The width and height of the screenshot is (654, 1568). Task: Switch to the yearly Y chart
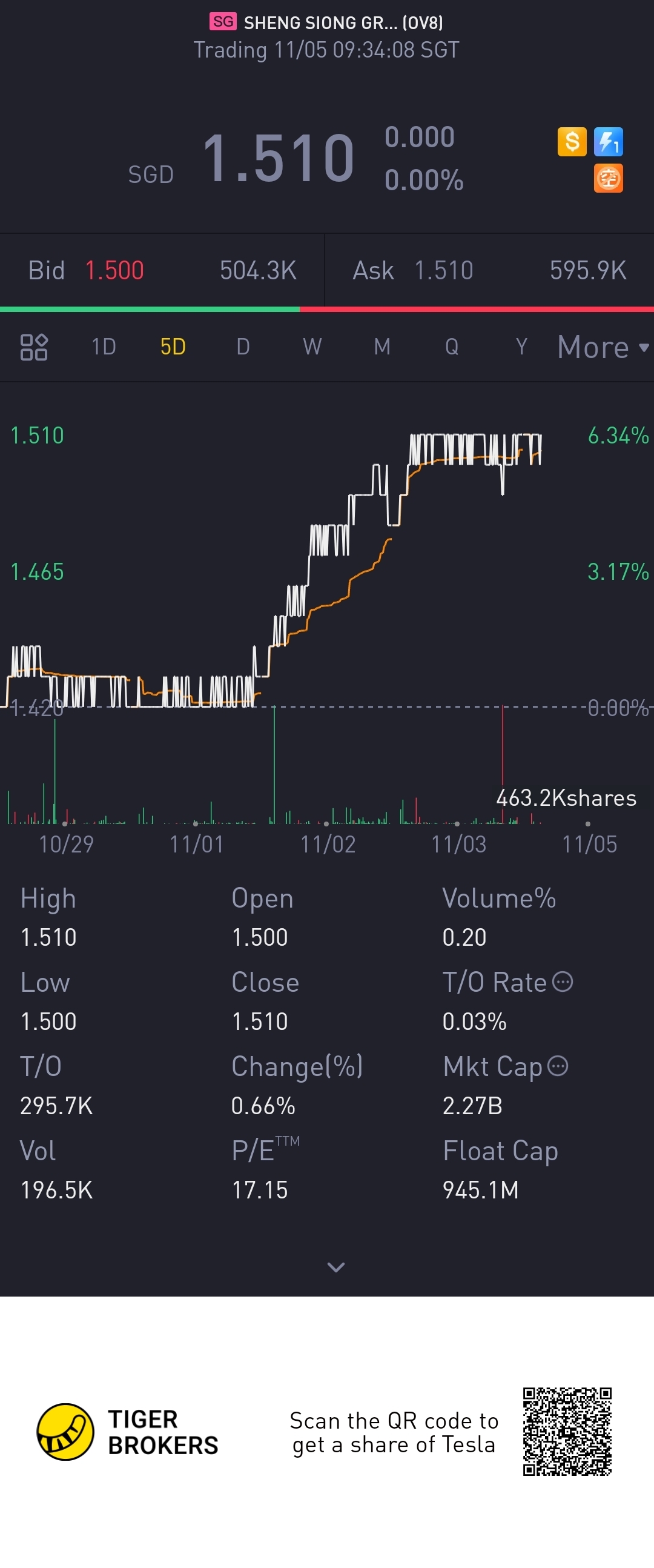521,347
